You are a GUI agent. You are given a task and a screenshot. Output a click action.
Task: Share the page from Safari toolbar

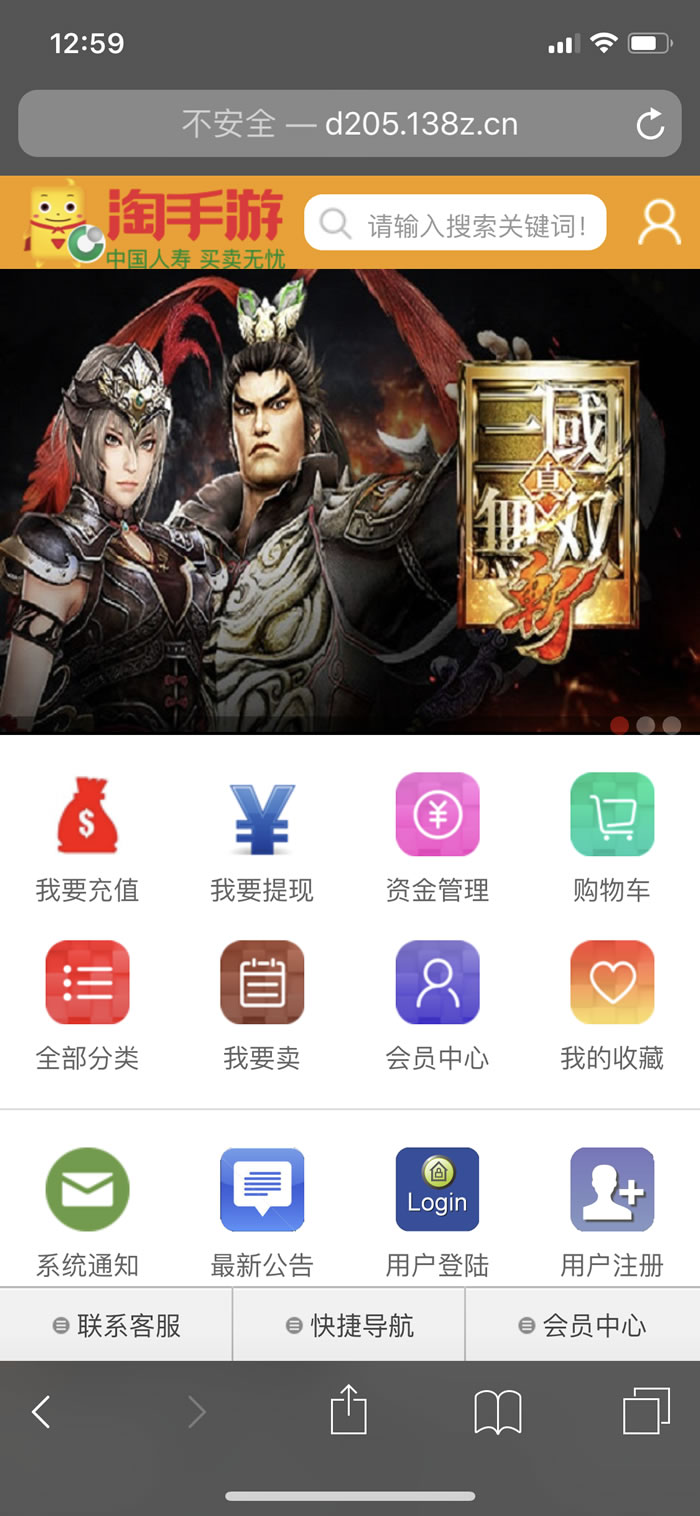tap(348, 1411)
